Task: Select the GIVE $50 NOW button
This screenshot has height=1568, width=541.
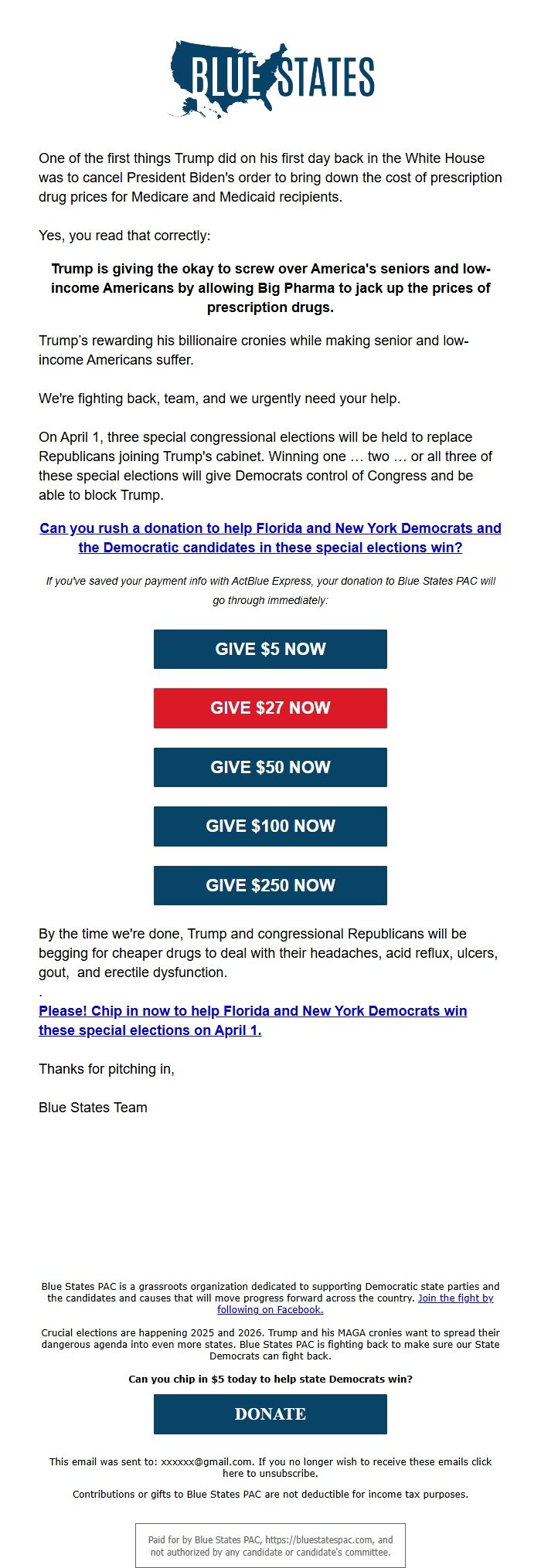Action: click(x=270, y=767)
